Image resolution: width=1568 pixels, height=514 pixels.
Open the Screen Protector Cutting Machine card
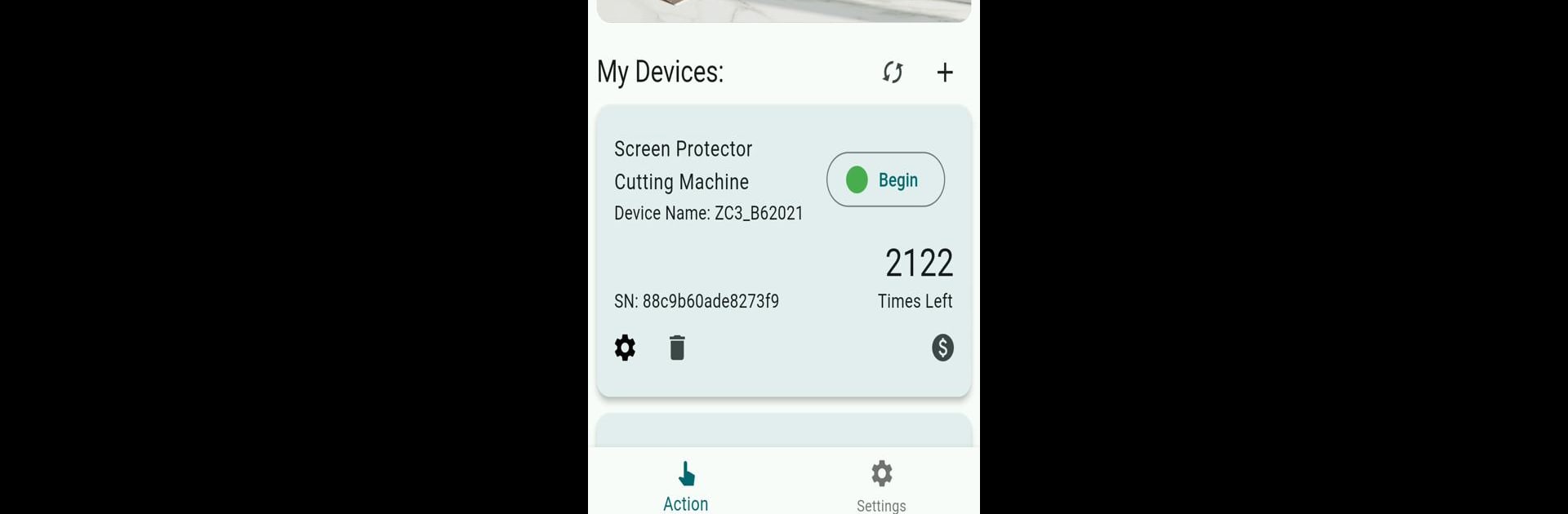click(735, 261)
